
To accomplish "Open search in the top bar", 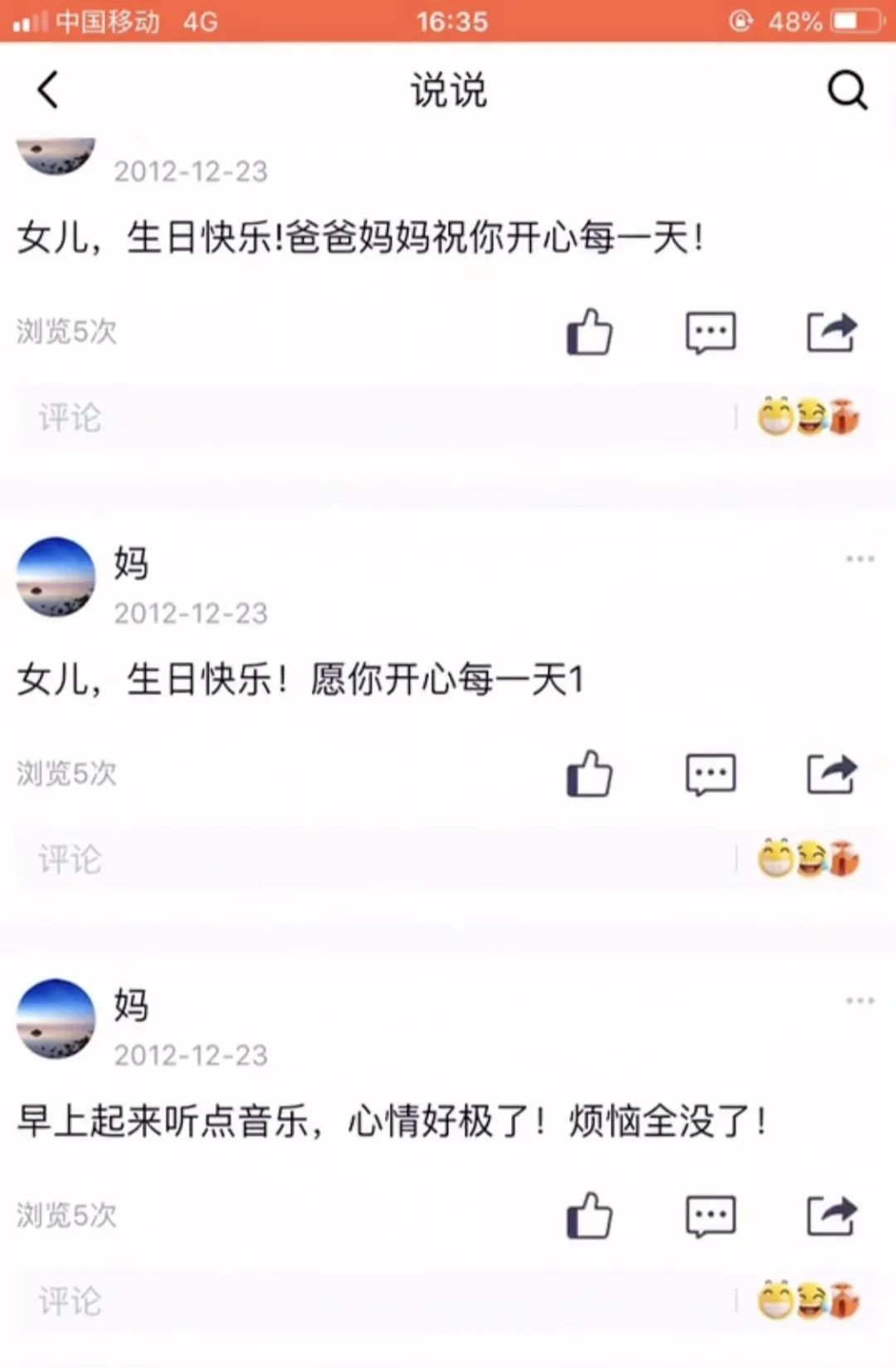I will (847, 90).
